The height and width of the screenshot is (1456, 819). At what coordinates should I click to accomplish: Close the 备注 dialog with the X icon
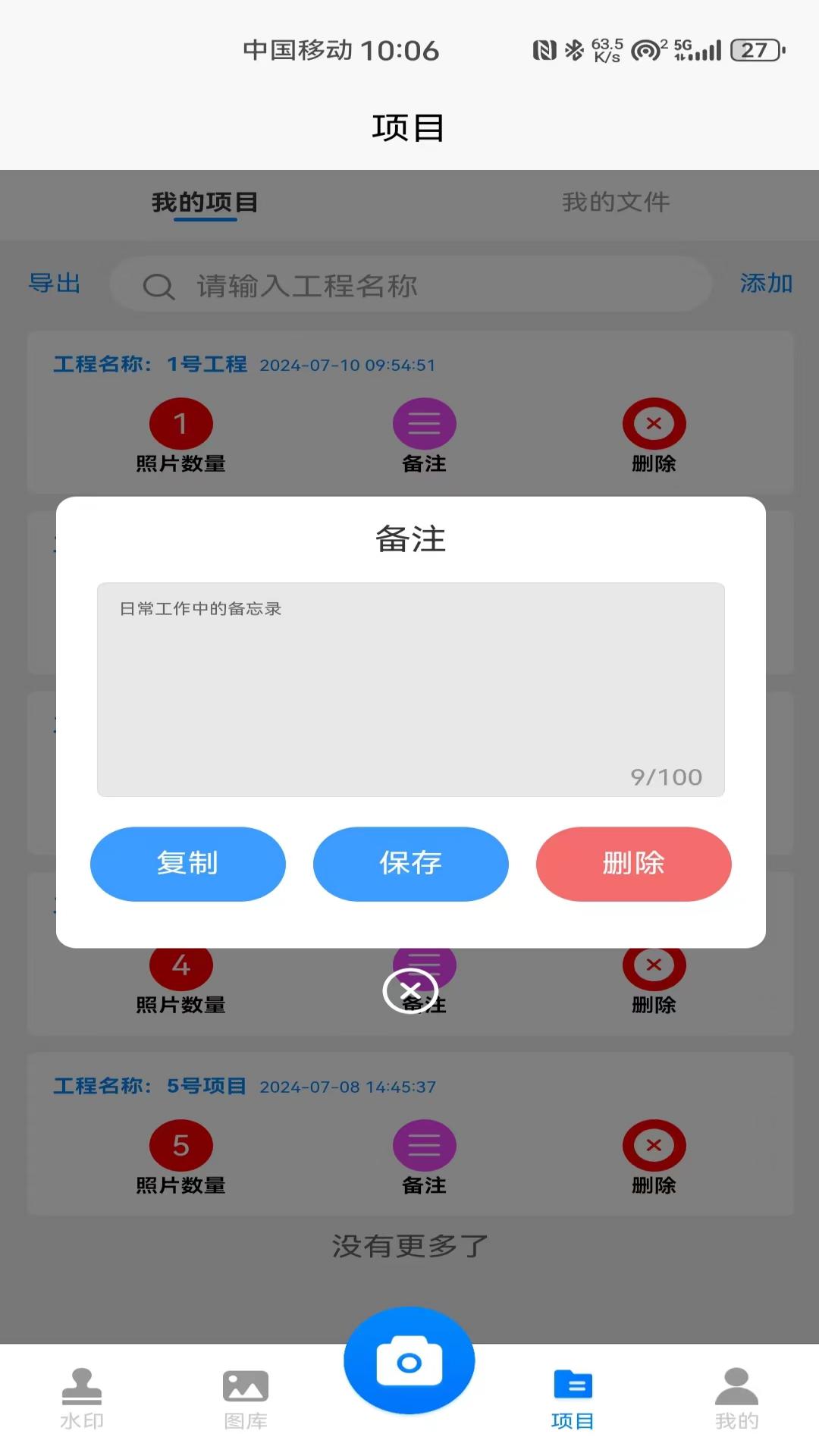pyautogui.click(x=410, y=990)
